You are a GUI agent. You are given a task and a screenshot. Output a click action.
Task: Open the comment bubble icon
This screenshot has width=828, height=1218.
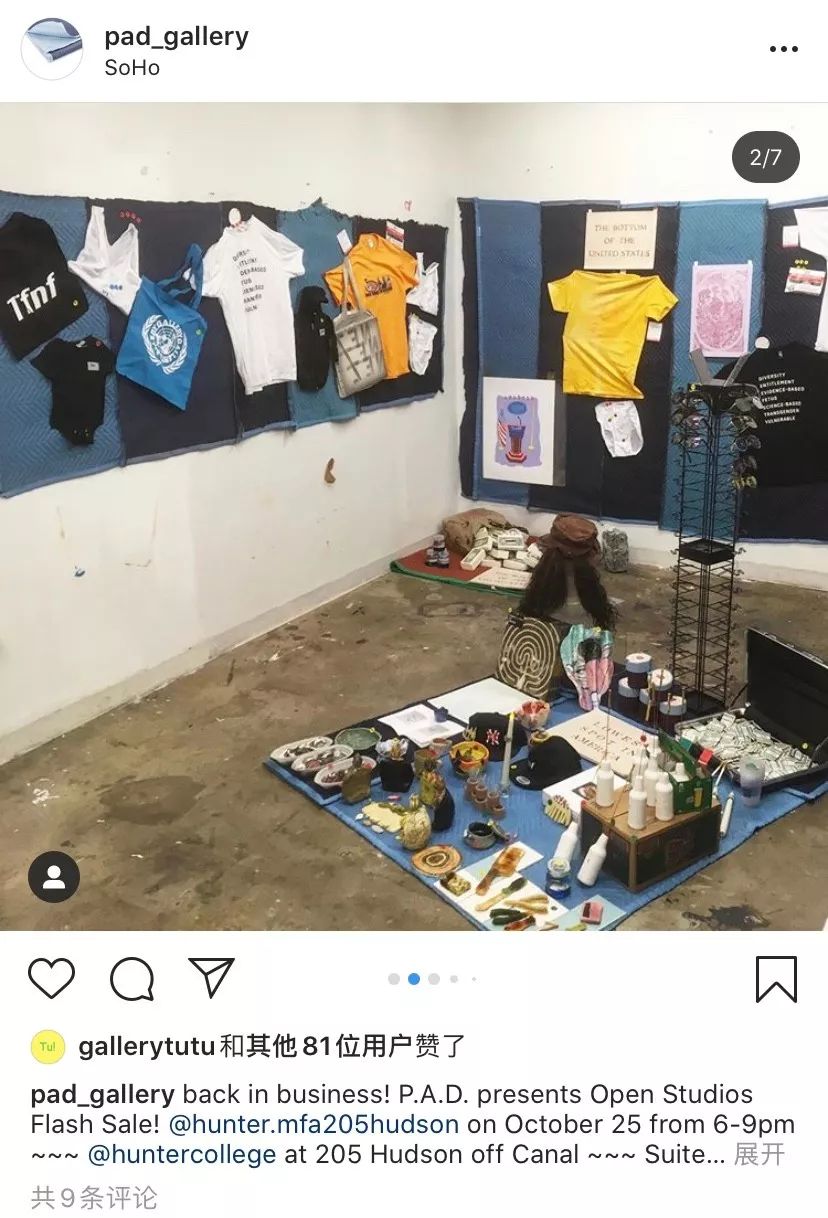pos(132,979)
